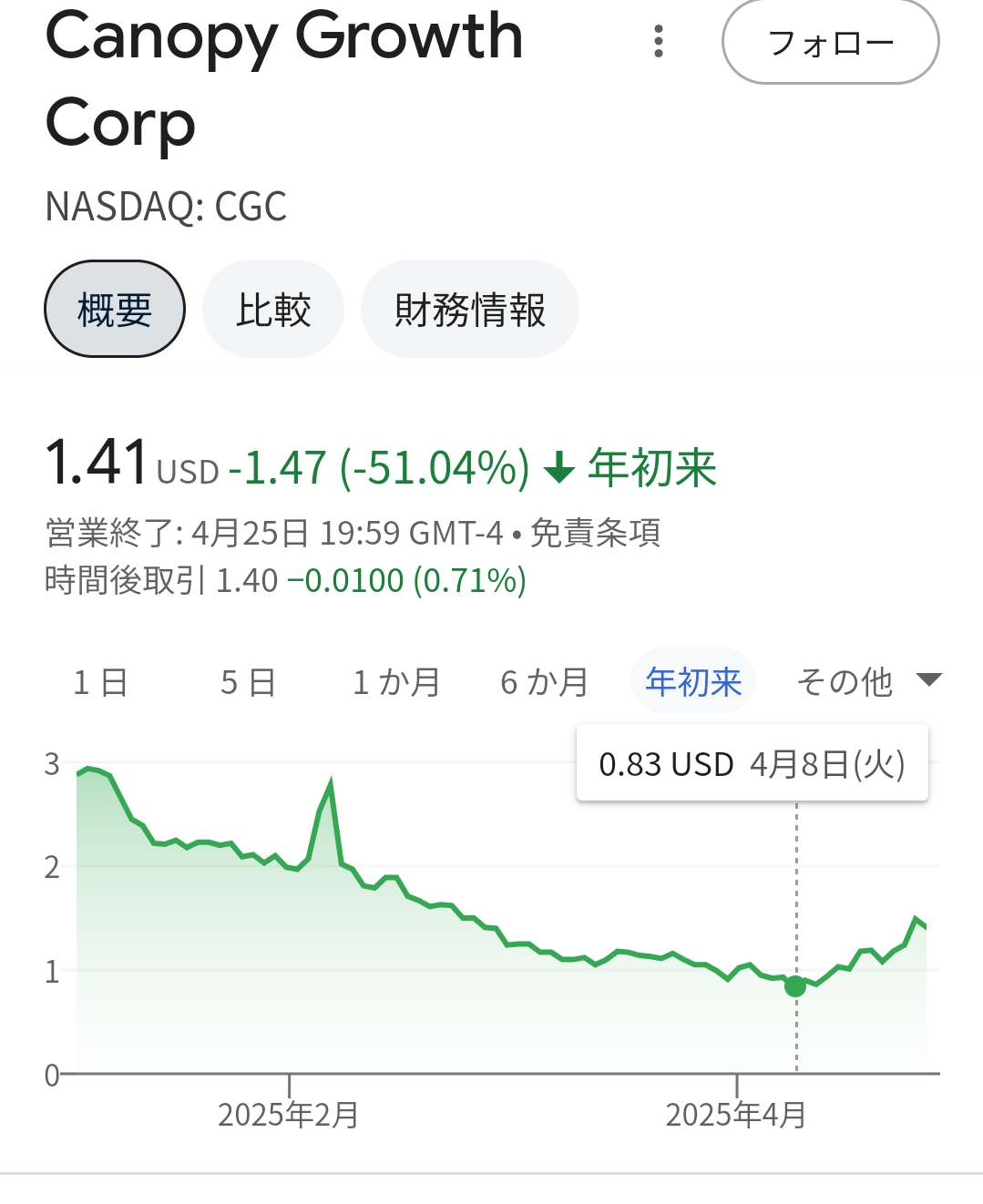The height and width of the screenshot is (1204, 983).
Task: Expand the その他 range dropdown
Action: click(866, 681)
